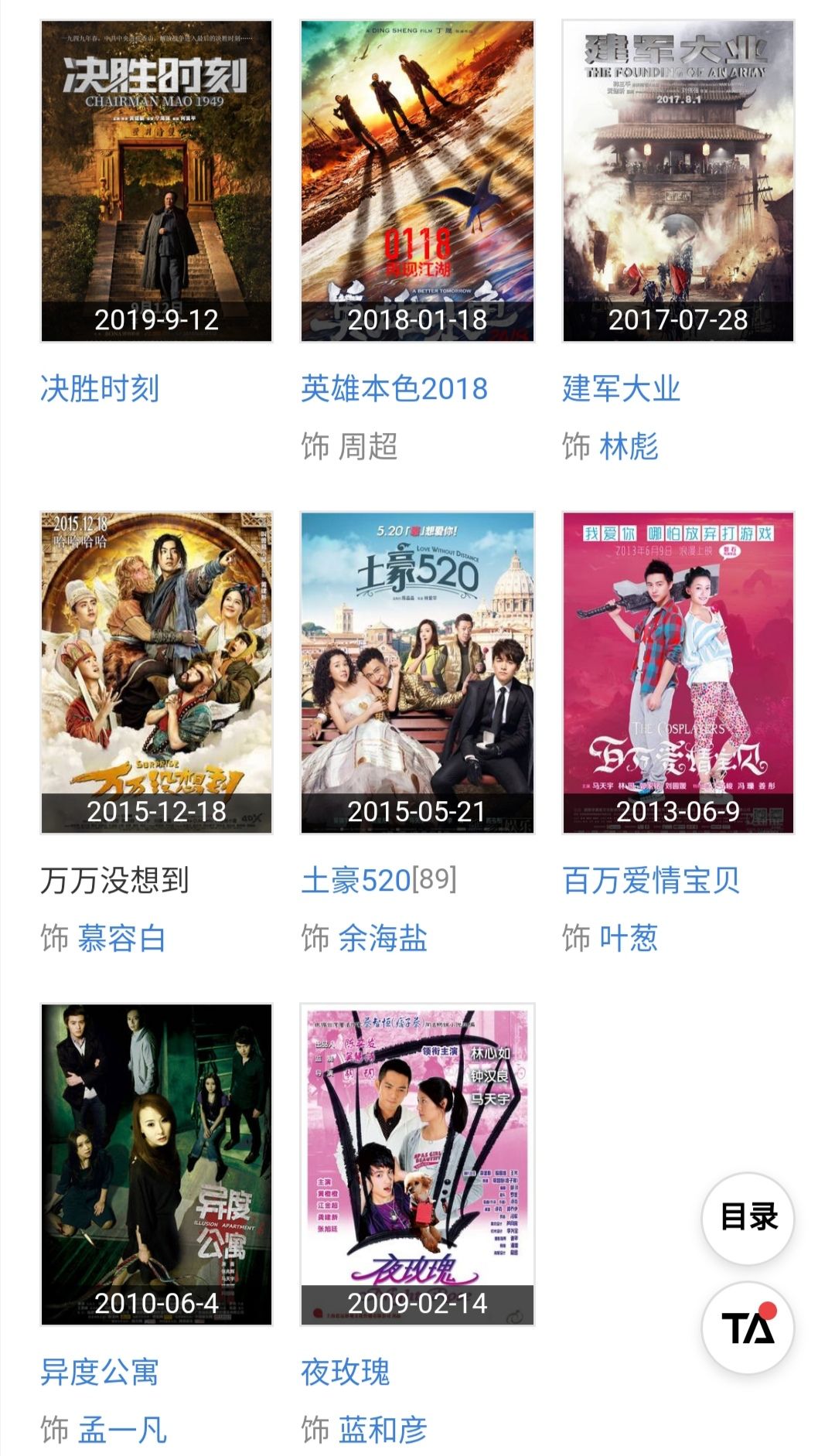835x1456 pixels.
Task: Open the 英雄本色2018 movie poster
Action: [417, 181]
